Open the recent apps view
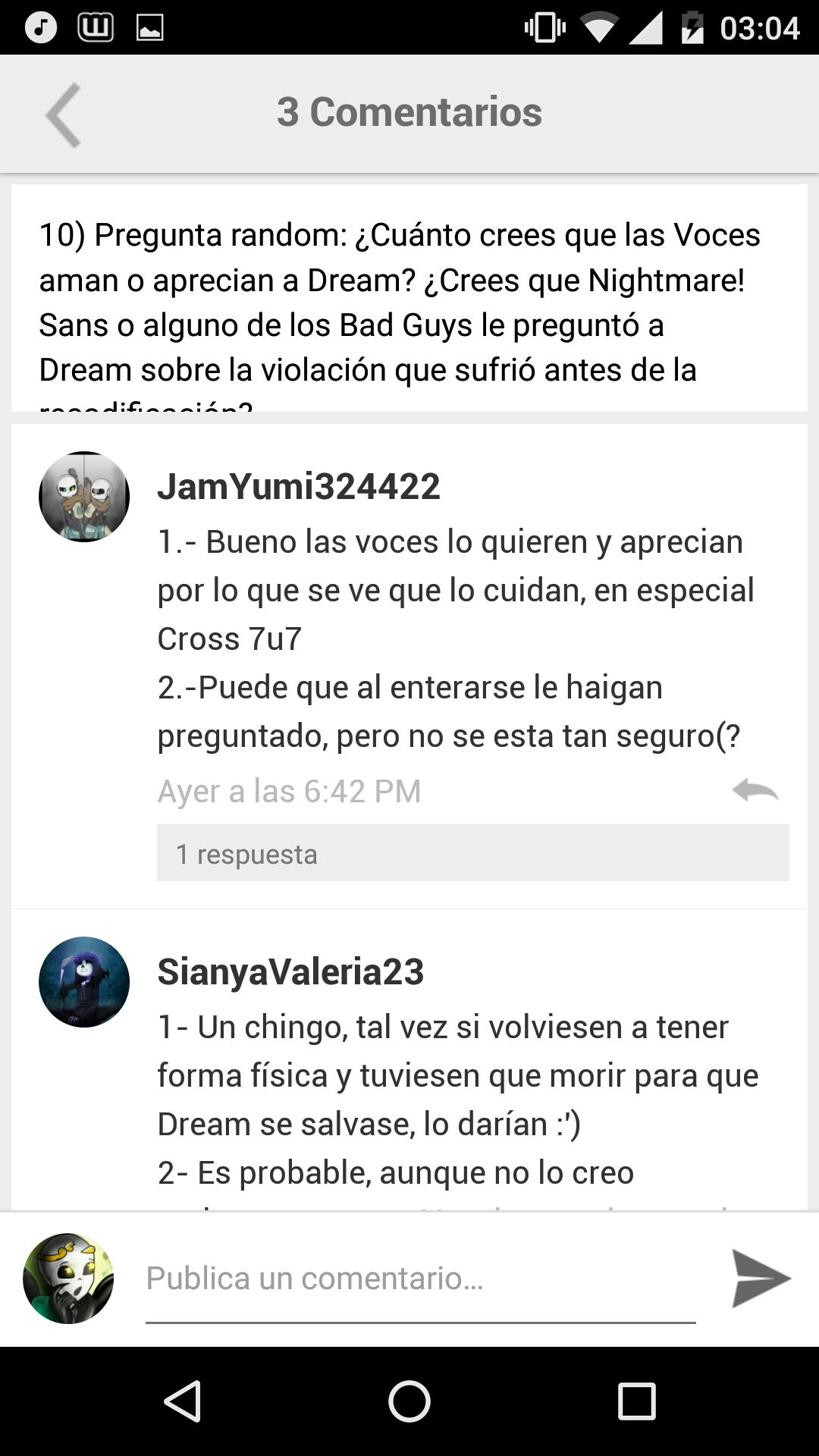The height and width of the screenshot is (1456, 819). tap(636, 1401)
